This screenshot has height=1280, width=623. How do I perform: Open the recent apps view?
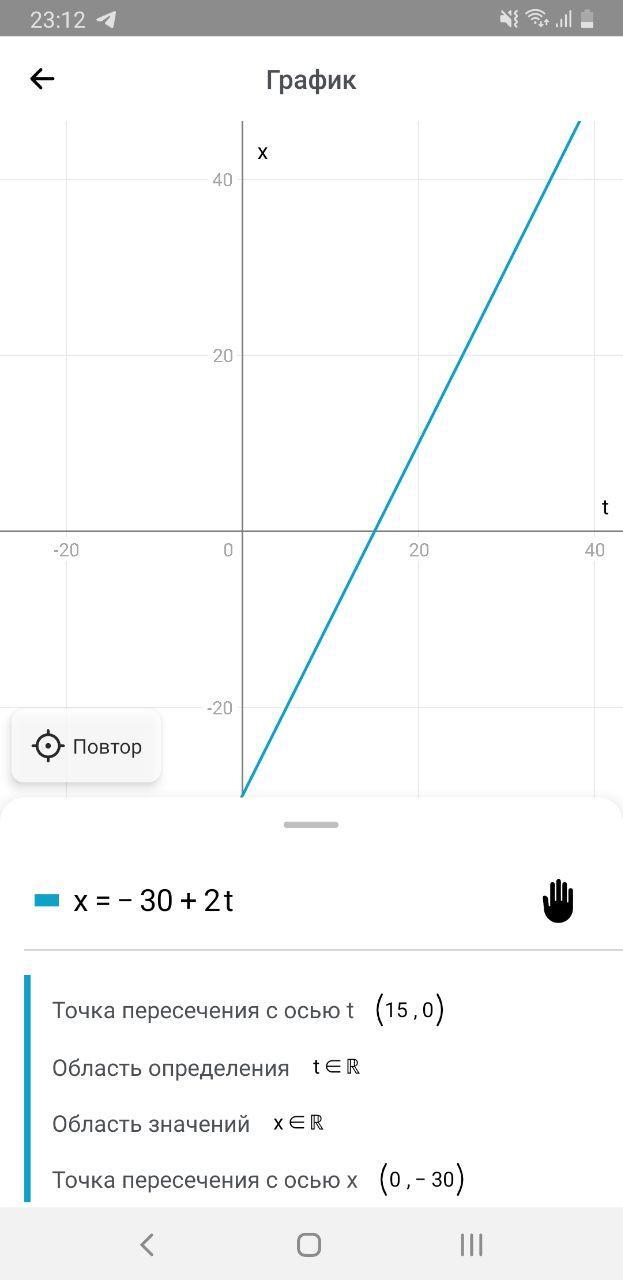tap(471, 1244)
